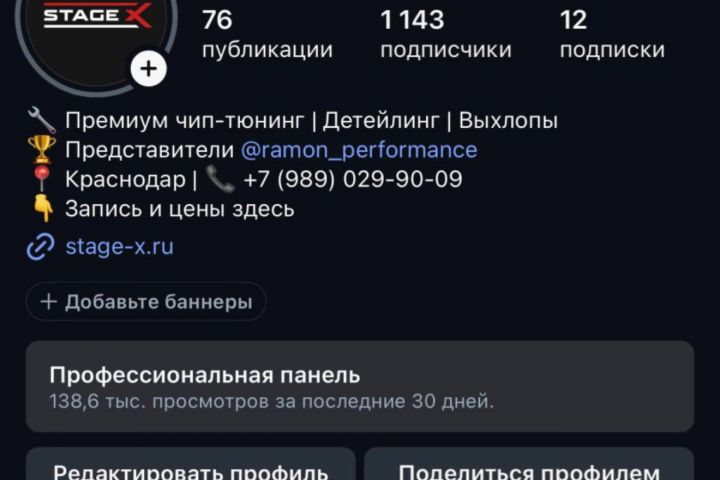
Task: Tap Поделиться профилем
Action: point(528,467)
